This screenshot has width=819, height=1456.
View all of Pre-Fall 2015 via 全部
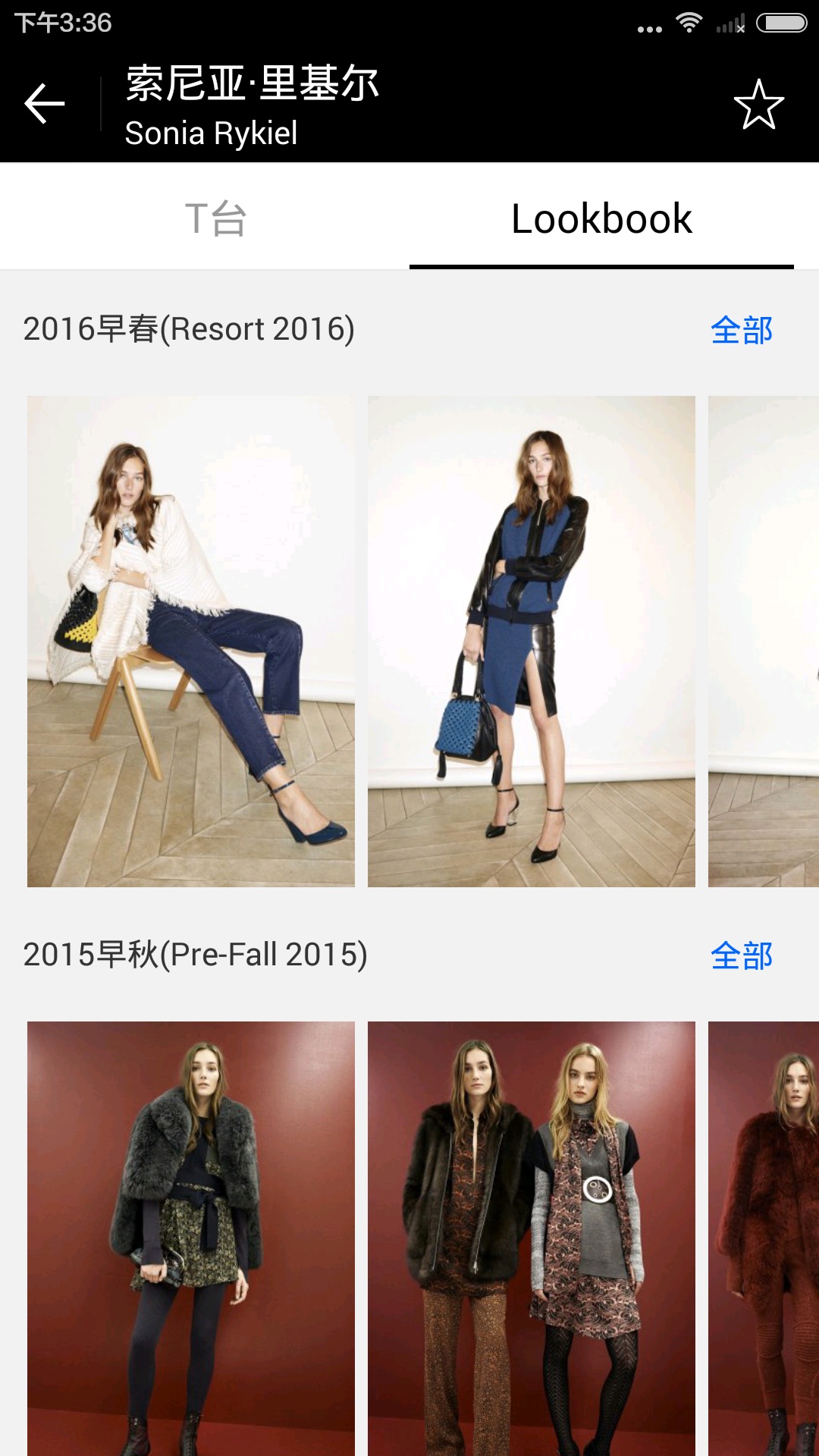[x=741, y=955]
